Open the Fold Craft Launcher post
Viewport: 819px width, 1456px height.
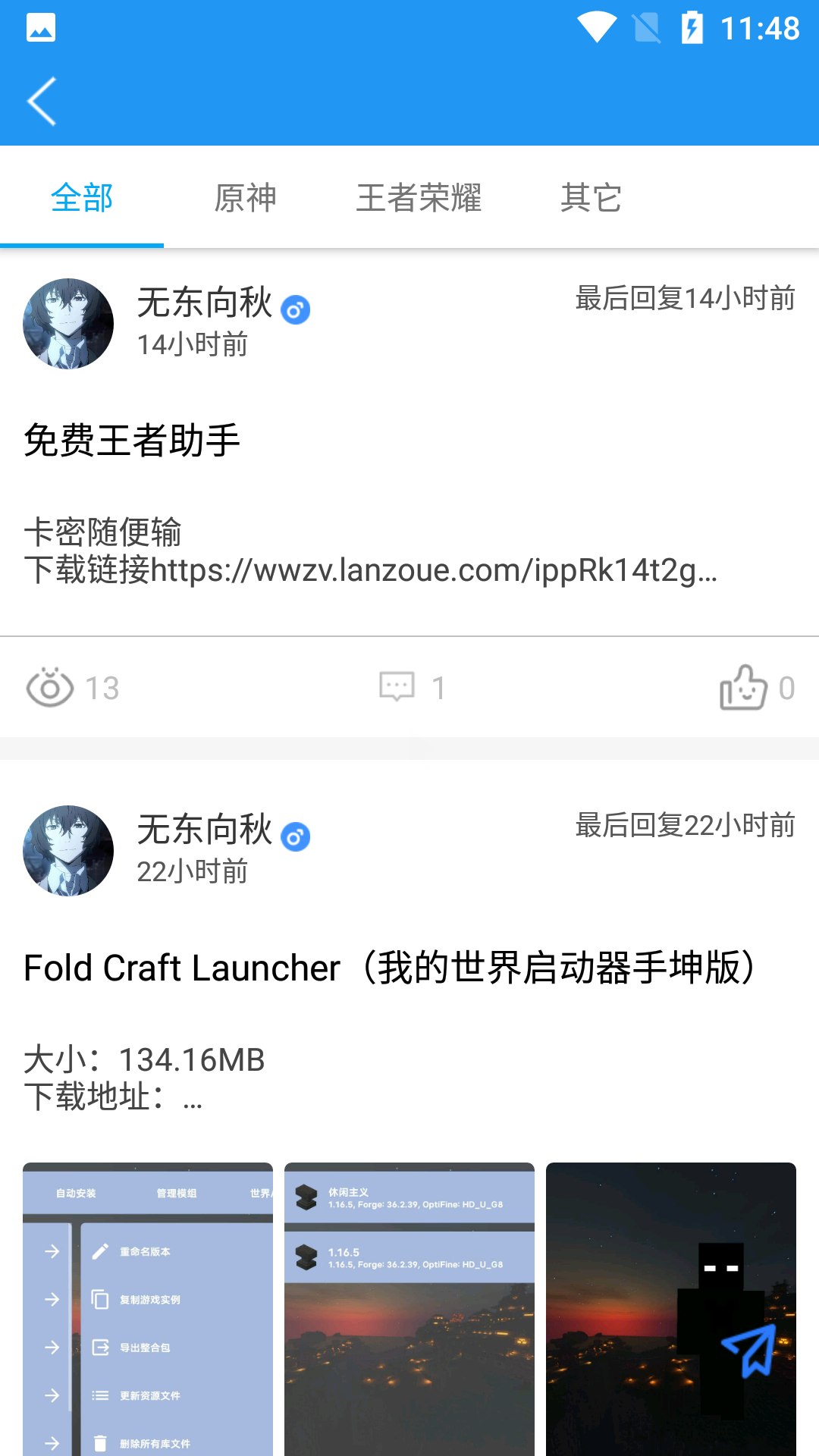(x=391, y=968)
